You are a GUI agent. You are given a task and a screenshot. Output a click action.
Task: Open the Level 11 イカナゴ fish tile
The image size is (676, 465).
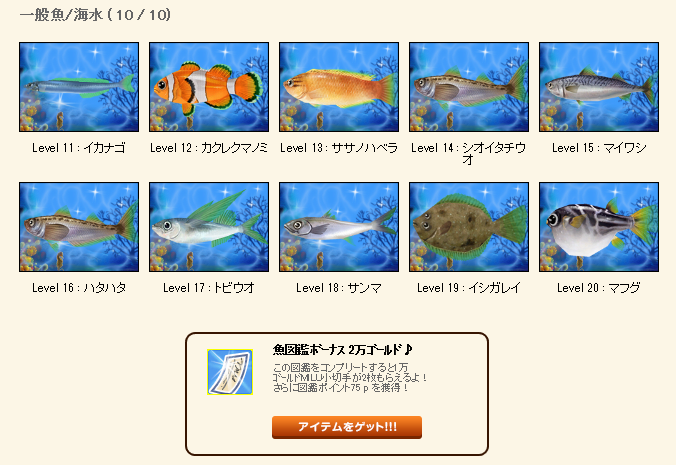coord(79,88)
